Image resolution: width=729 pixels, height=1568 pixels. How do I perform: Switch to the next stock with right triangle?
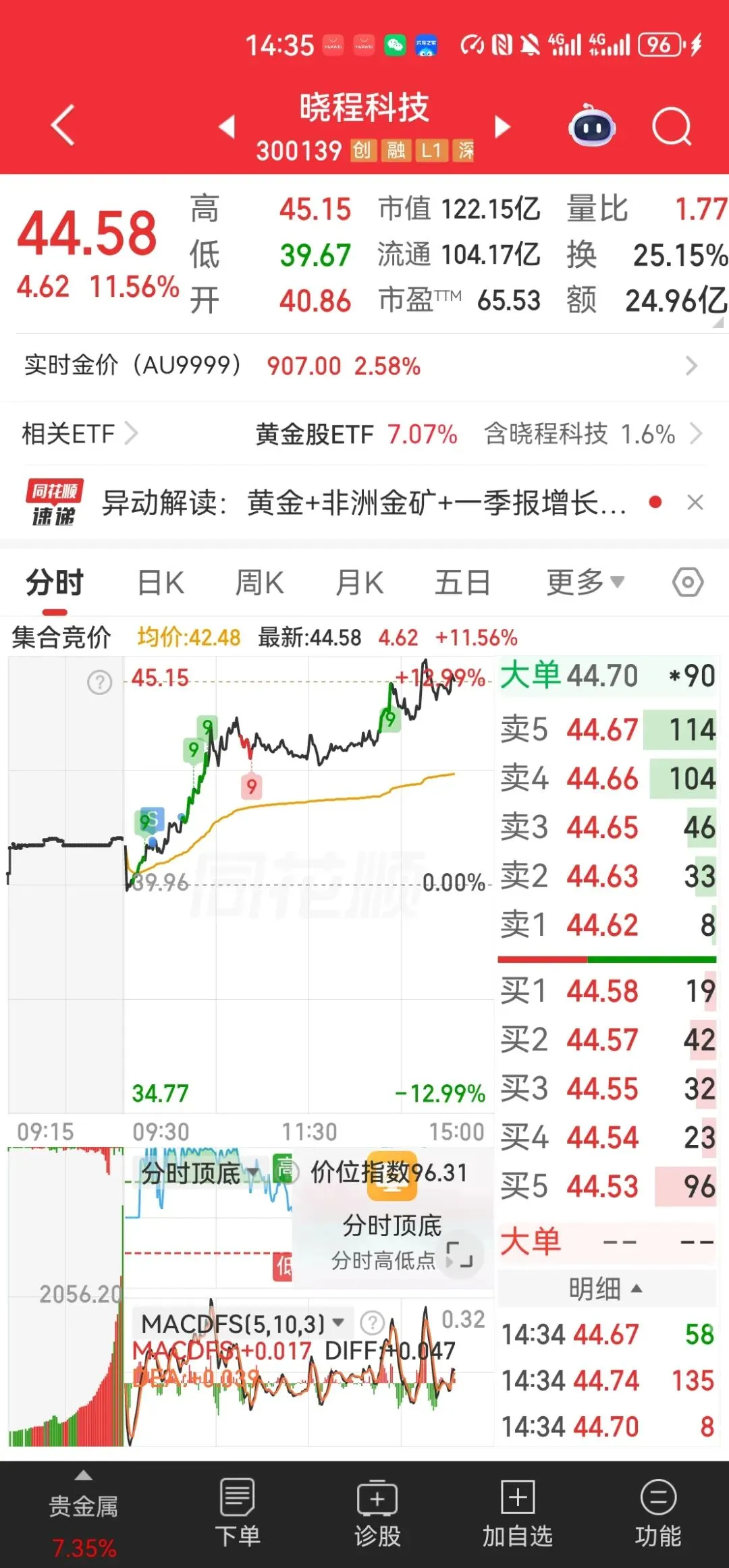click(502, 126)
